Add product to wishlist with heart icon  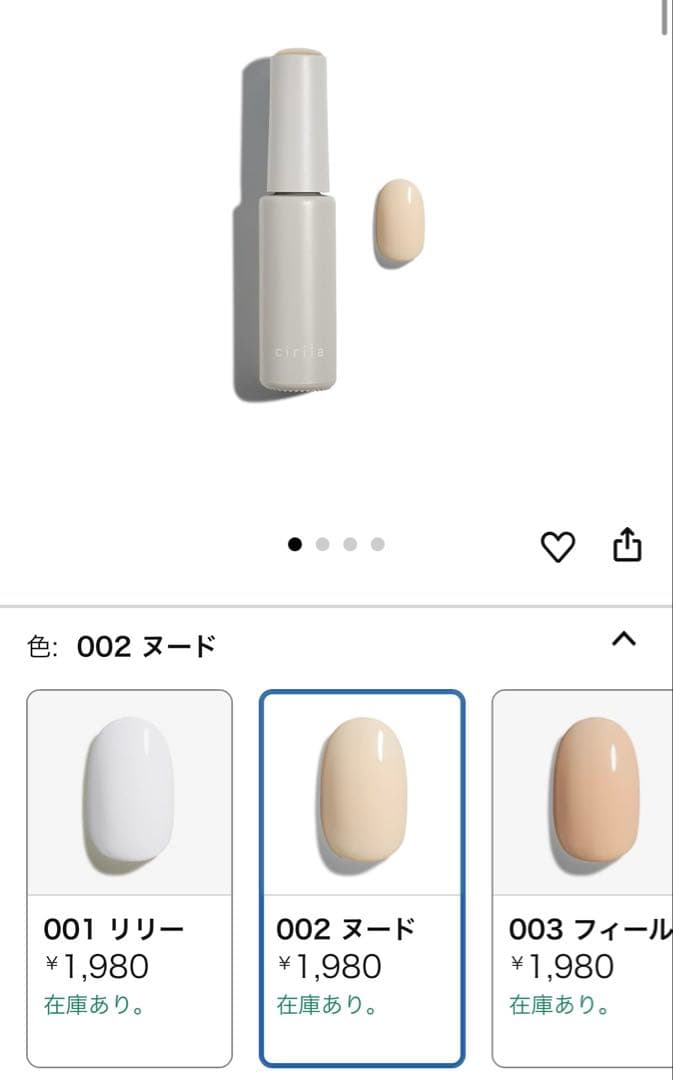tap(558, 546)
